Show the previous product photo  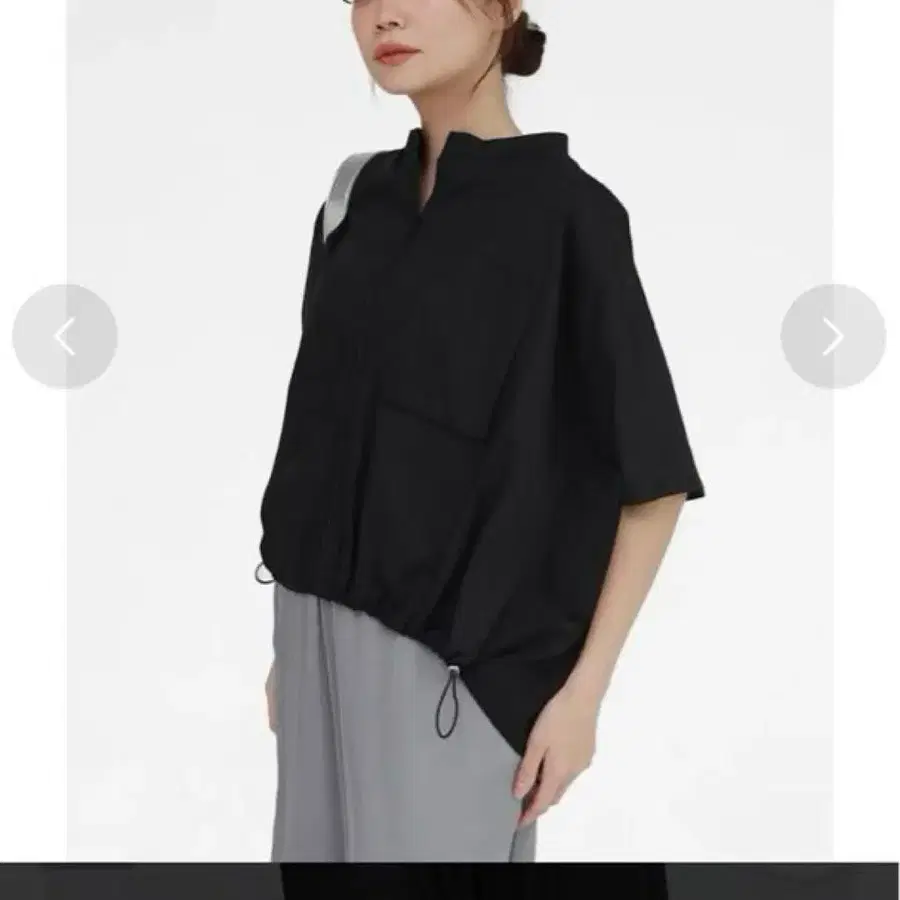[x=65, y=337]
